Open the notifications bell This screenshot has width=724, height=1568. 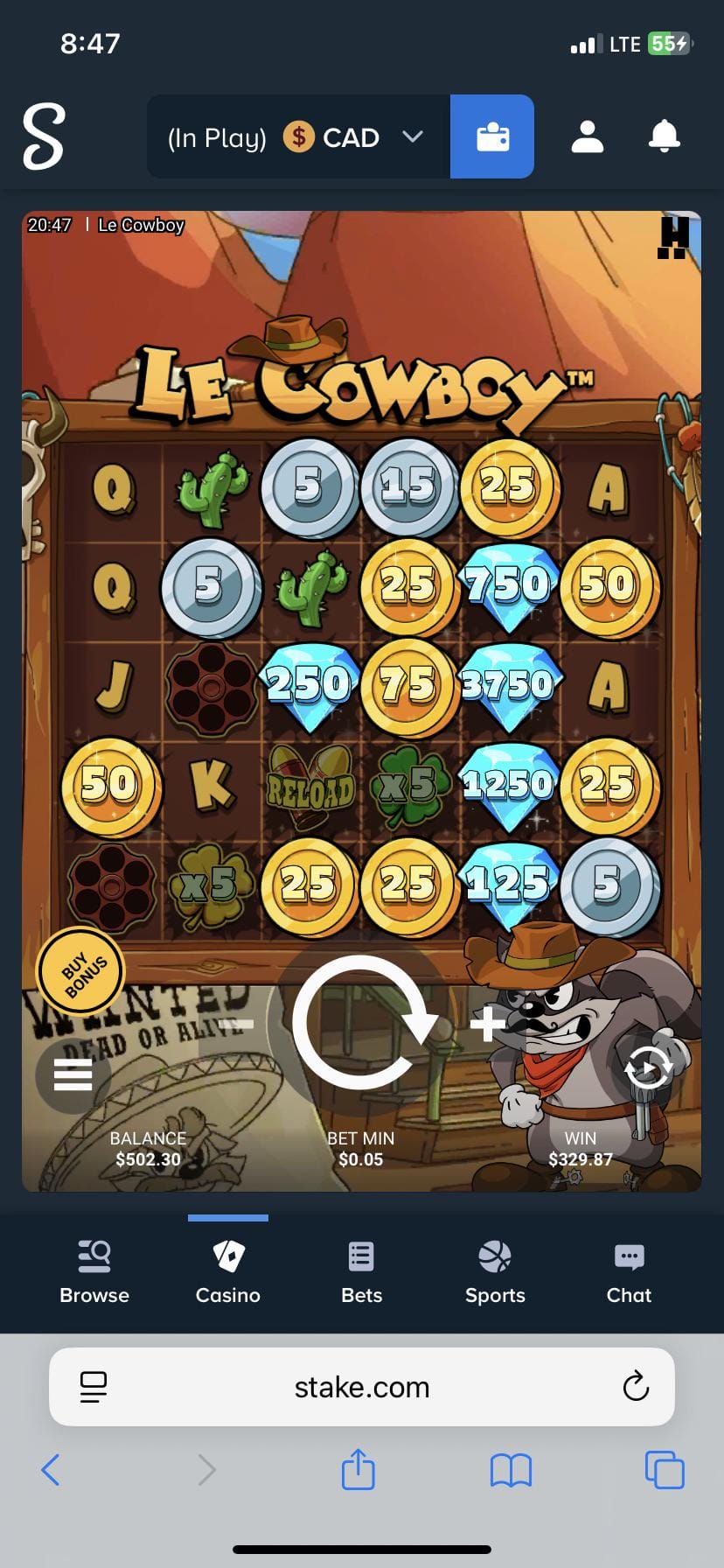tap(663, 136)
